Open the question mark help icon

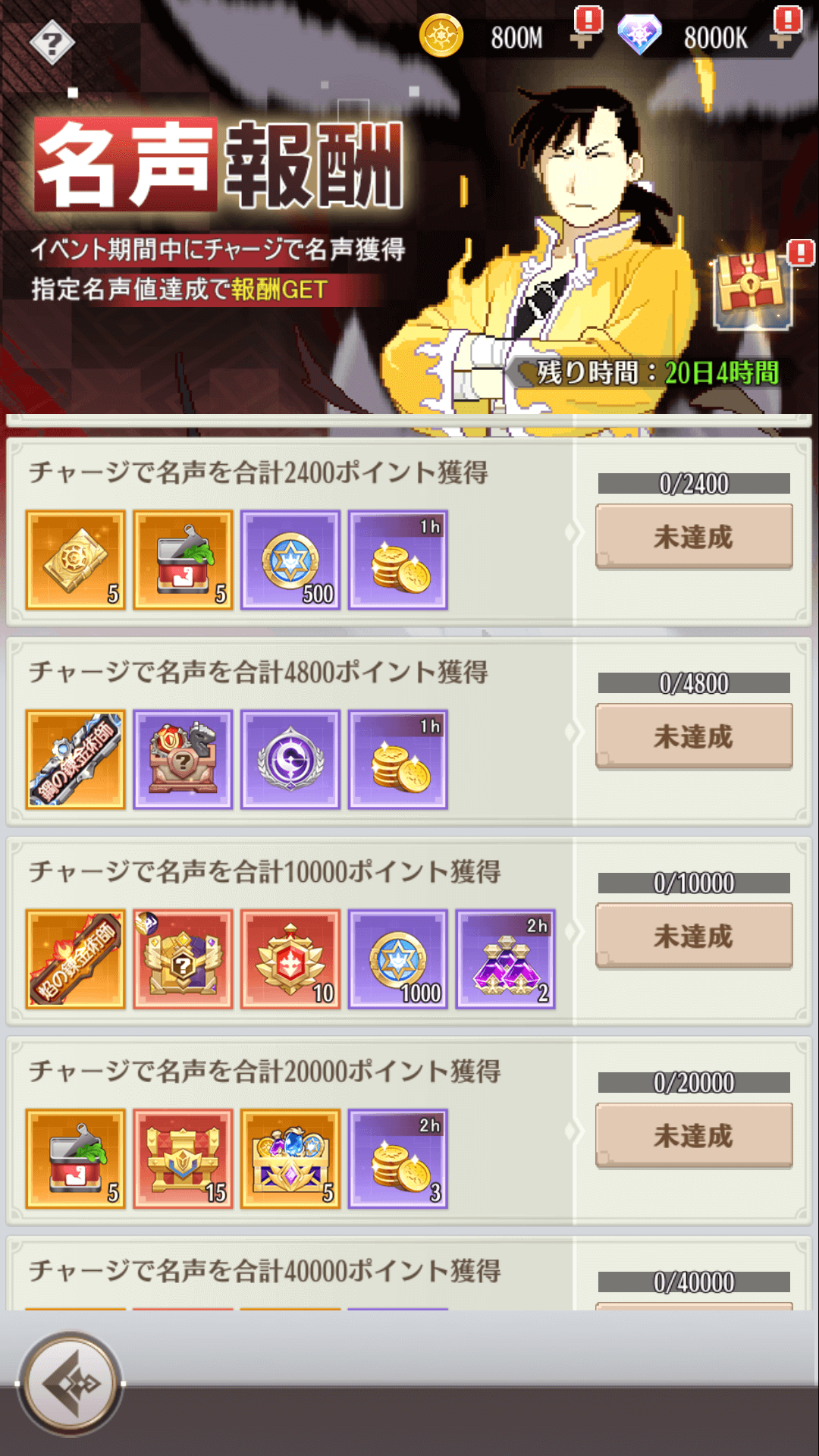pyautogui.click(x=52, y=43)
